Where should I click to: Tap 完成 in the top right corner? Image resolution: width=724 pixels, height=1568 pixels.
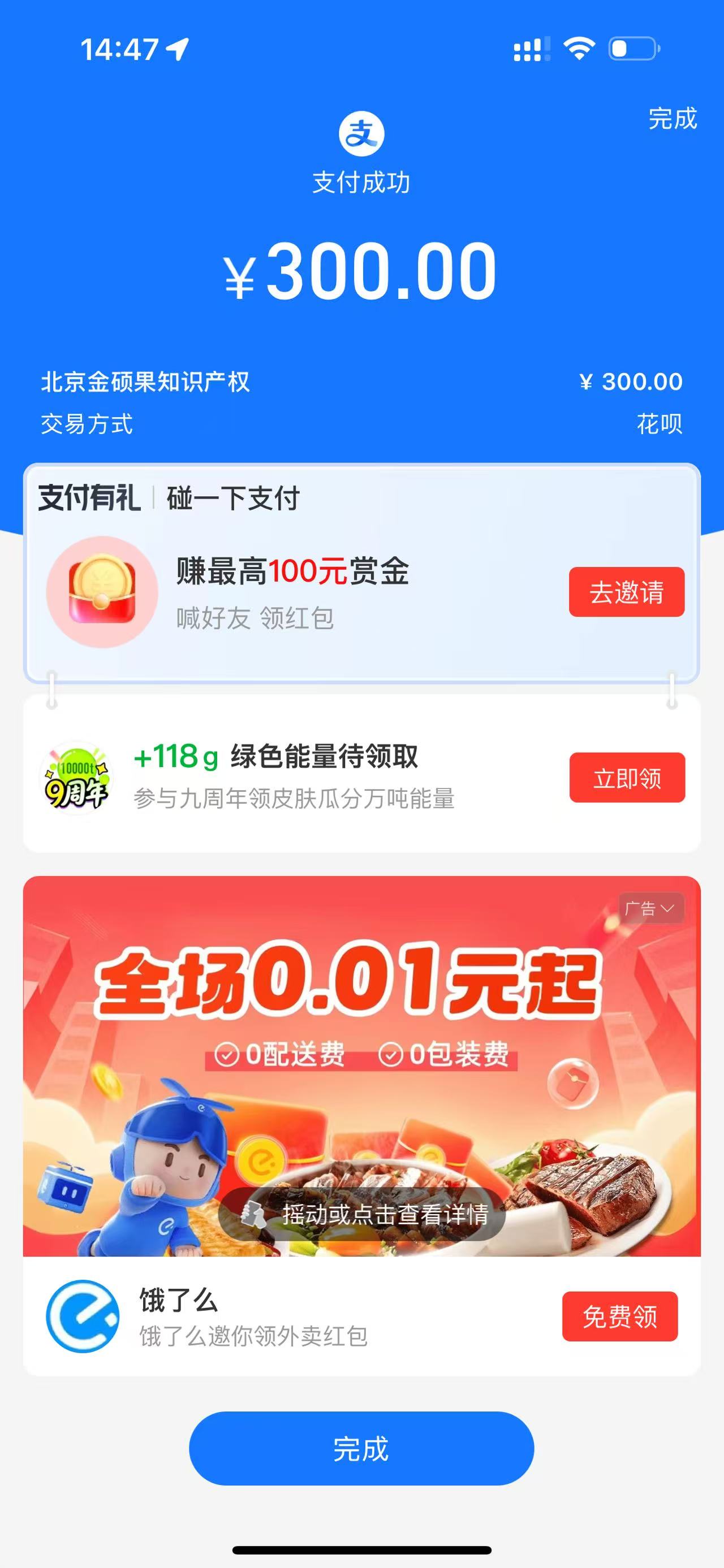point(671,119)
